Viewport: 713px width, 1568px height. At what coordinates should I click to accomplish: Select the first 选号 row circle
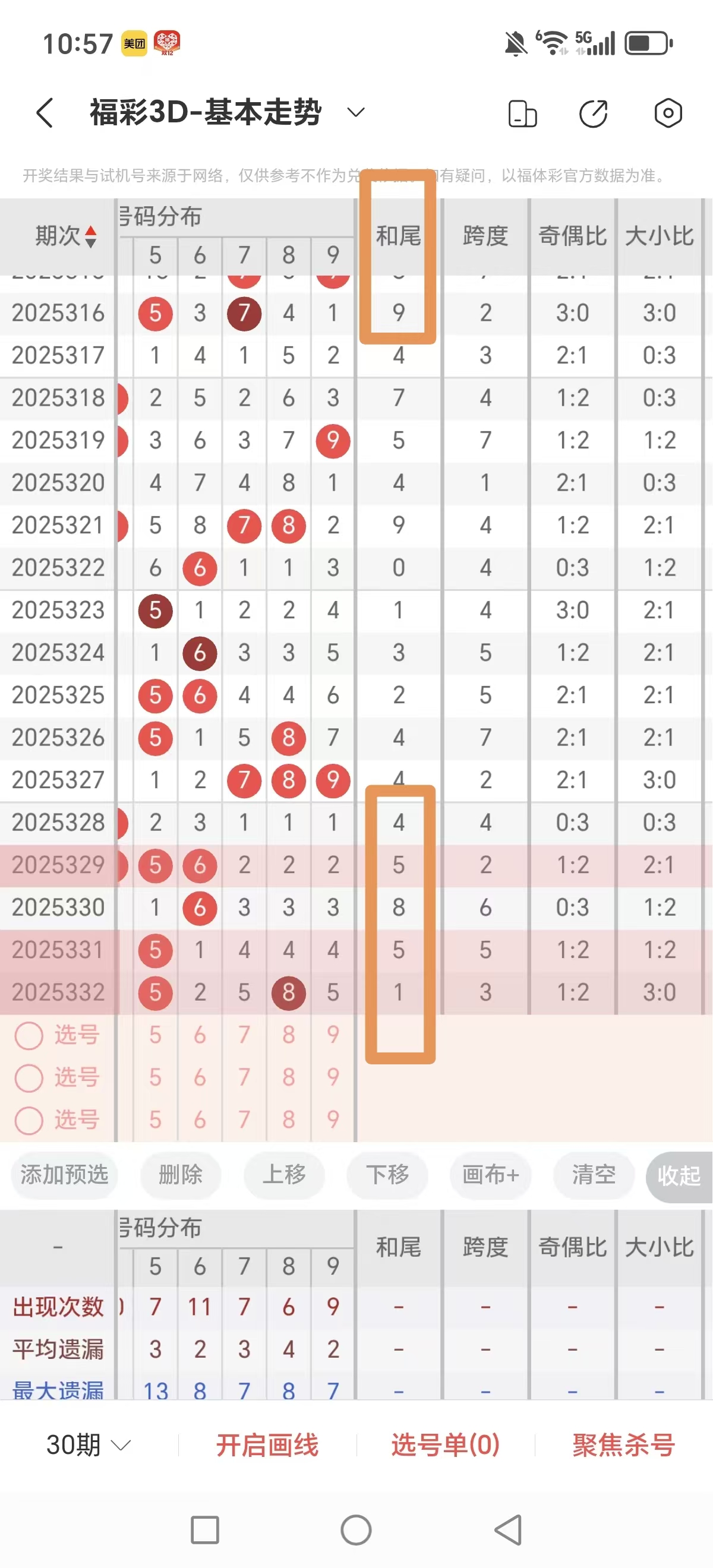point(29,1035)
